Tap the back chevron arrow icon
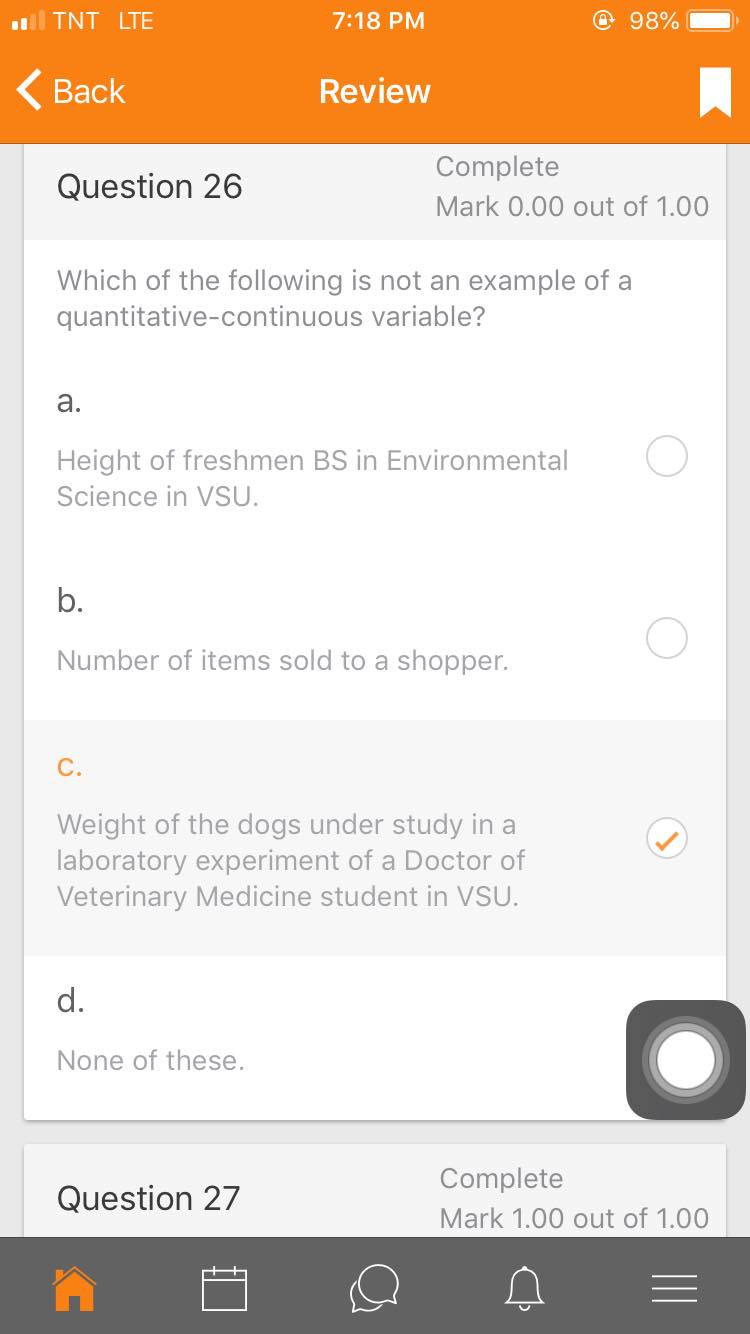Image resolution: width=750 pixels, height=1334 pixels. 27,91
